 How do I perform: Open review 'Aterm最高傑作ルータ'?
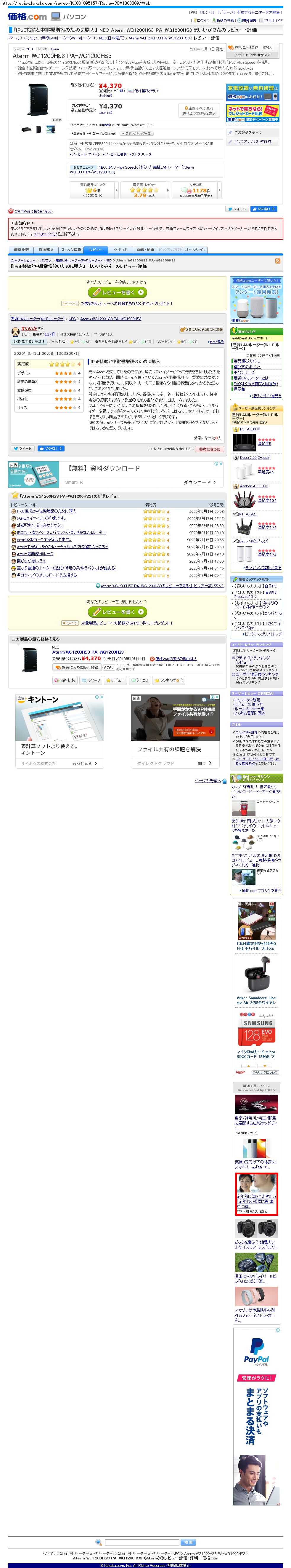(35, 554)
